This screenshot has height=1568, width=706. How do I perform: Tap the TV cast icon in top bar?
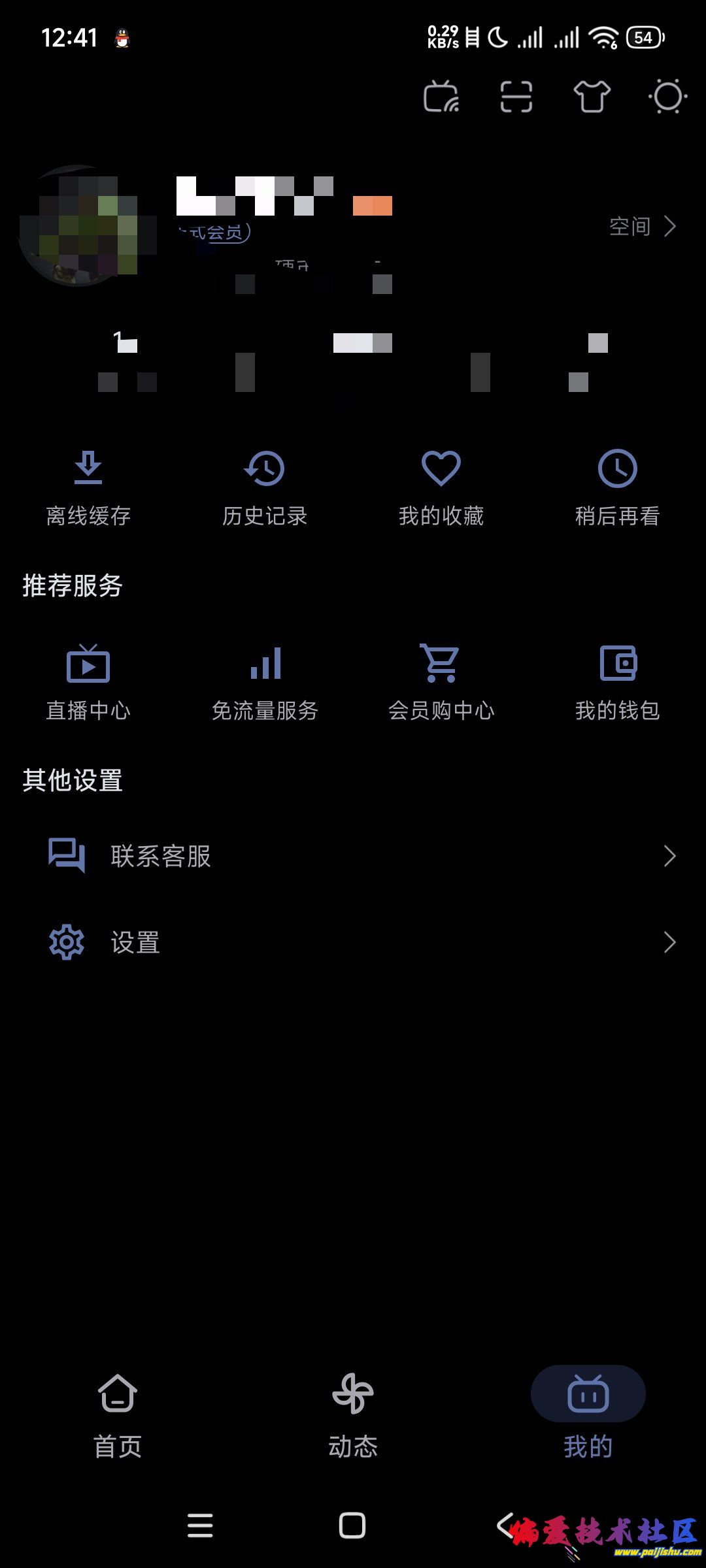pos(442,98)
